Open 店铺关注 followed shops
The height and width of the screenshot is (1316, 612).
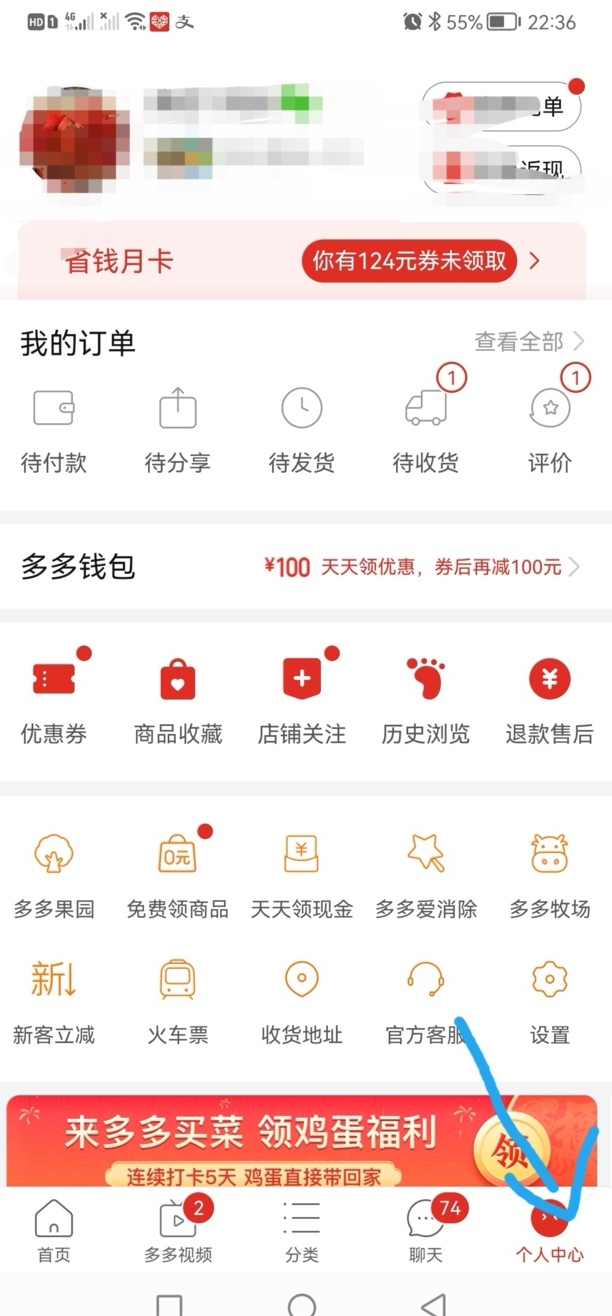pos(302,700)
